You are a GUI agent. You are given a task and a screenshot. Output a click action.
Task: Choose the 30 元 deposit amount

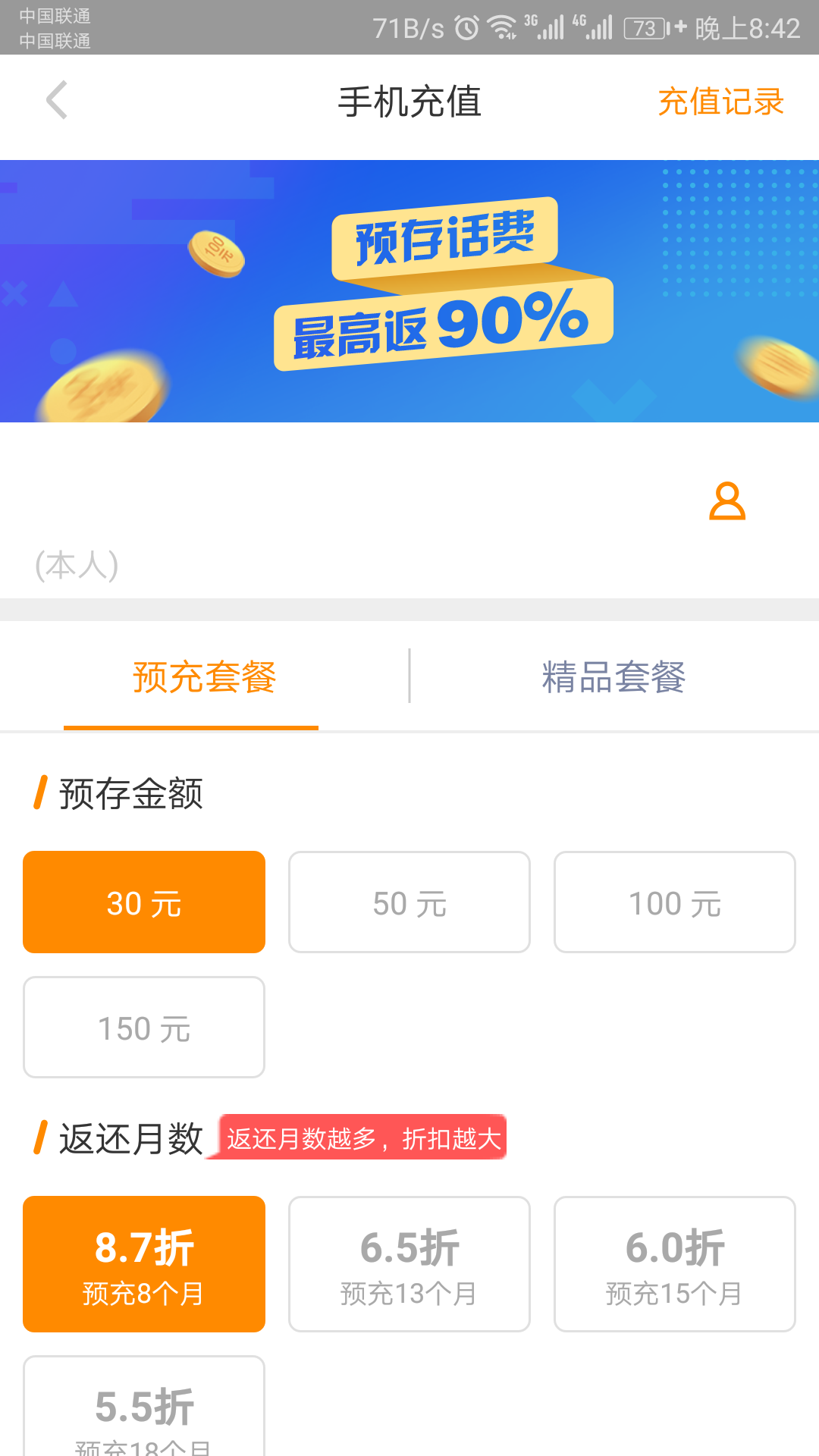[x=144, y=902]
